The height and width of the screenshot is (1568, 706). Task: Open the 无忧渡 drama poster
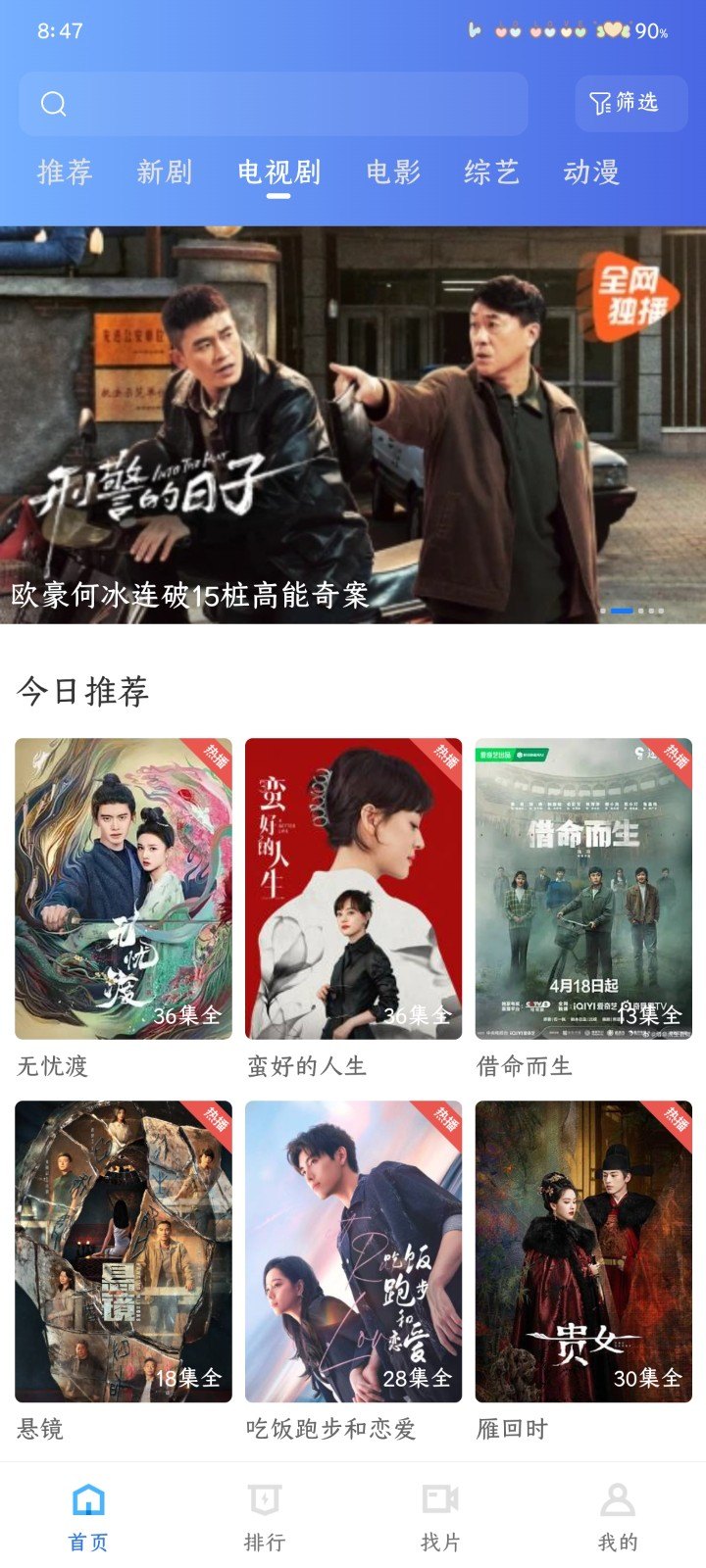(x=124, y=888)
